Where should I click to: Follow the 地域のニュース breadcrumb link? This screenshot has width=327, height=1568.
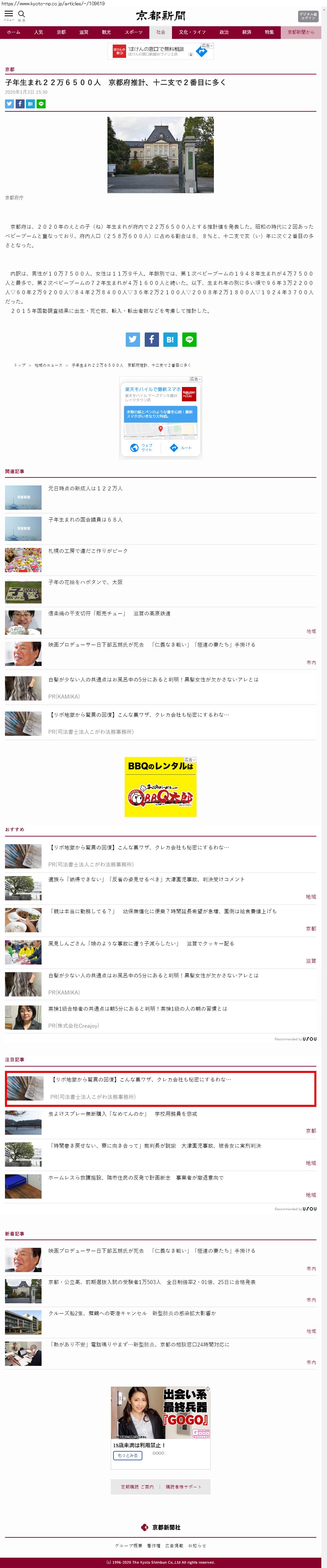coord(48,365)
